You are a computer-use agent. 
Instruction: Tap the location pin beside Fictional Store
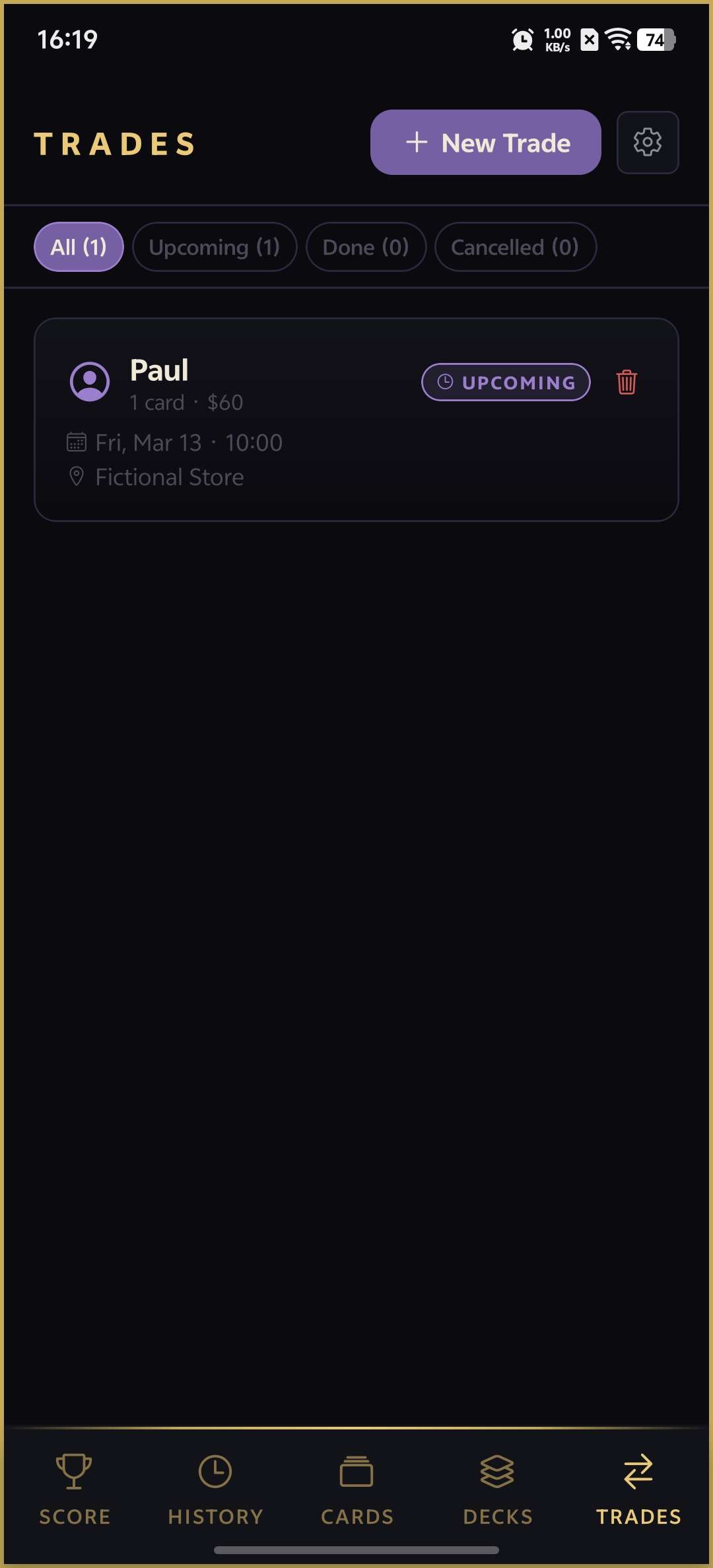pos(75,476)
